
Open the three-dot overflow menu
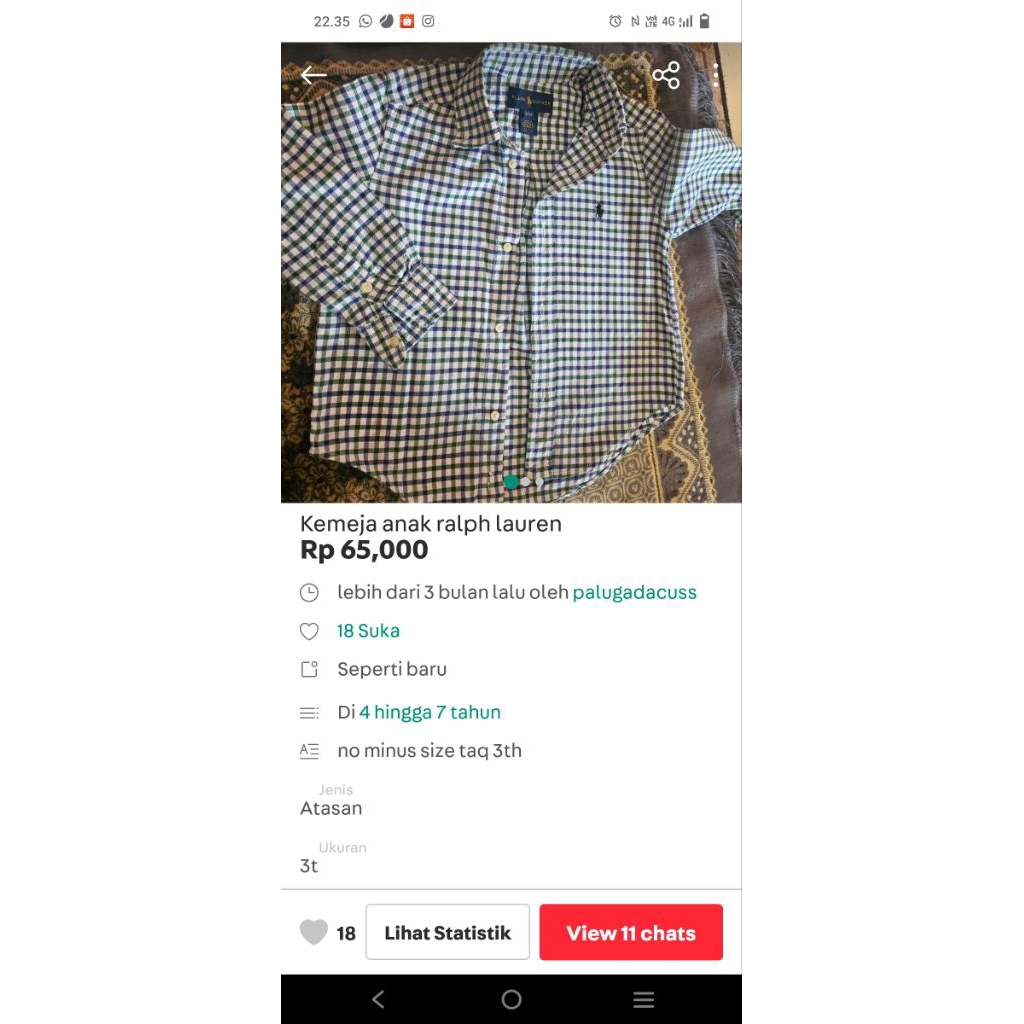[716, 75]
